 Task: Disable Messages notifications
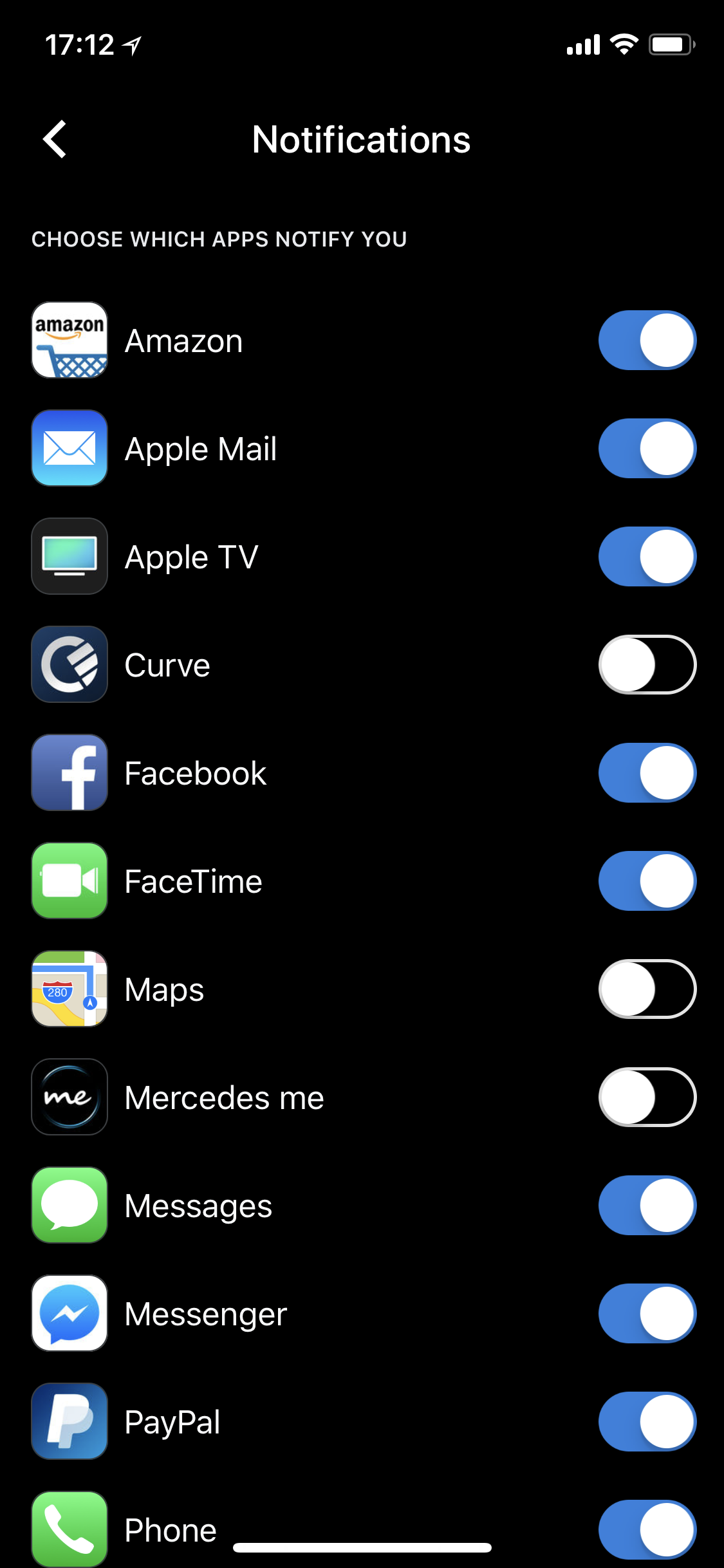647,1206
